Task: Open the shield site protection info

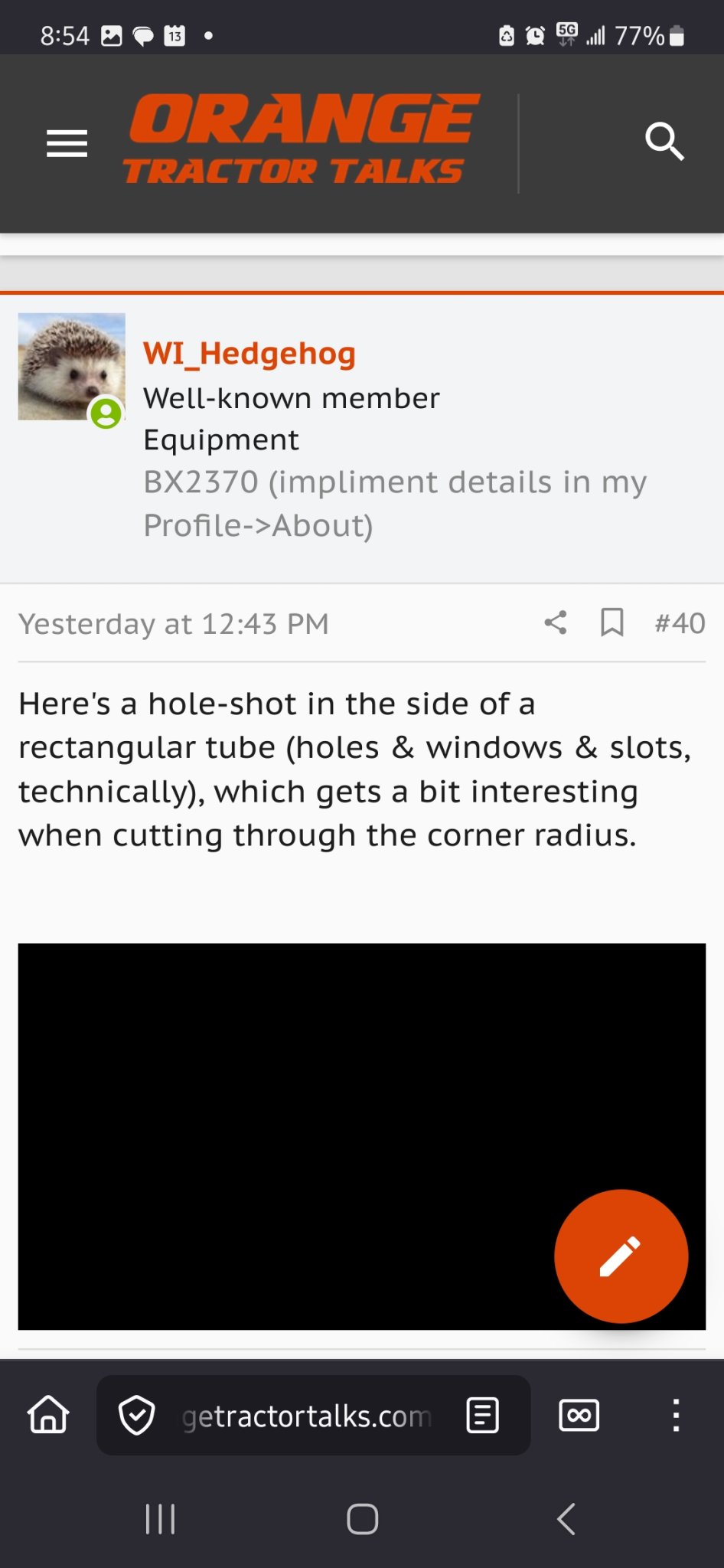Action: click(137, 1415)
